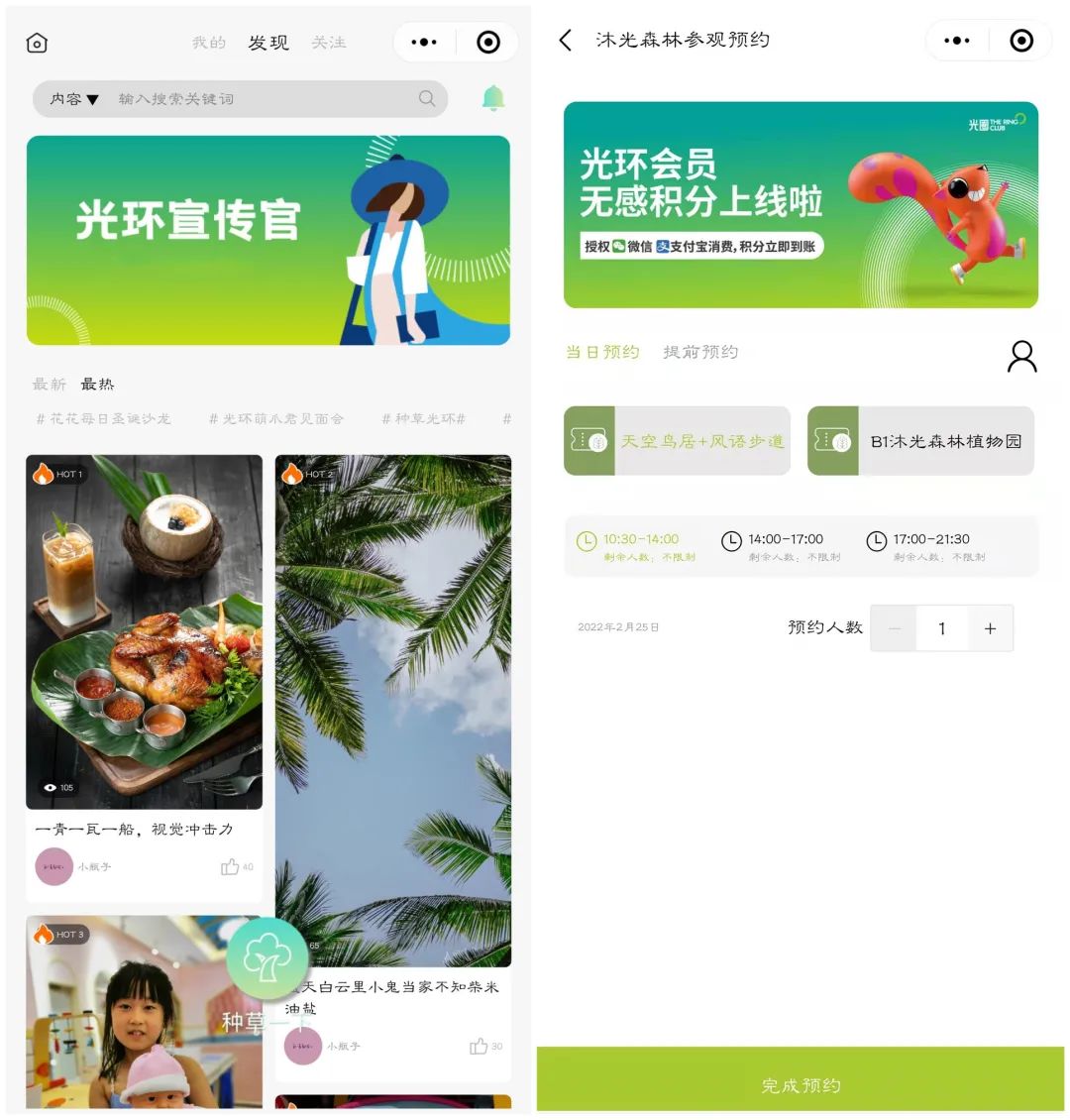Switch to the 提前预约 tab
The image size is (1070, 1120).
(x=700, y=352)
